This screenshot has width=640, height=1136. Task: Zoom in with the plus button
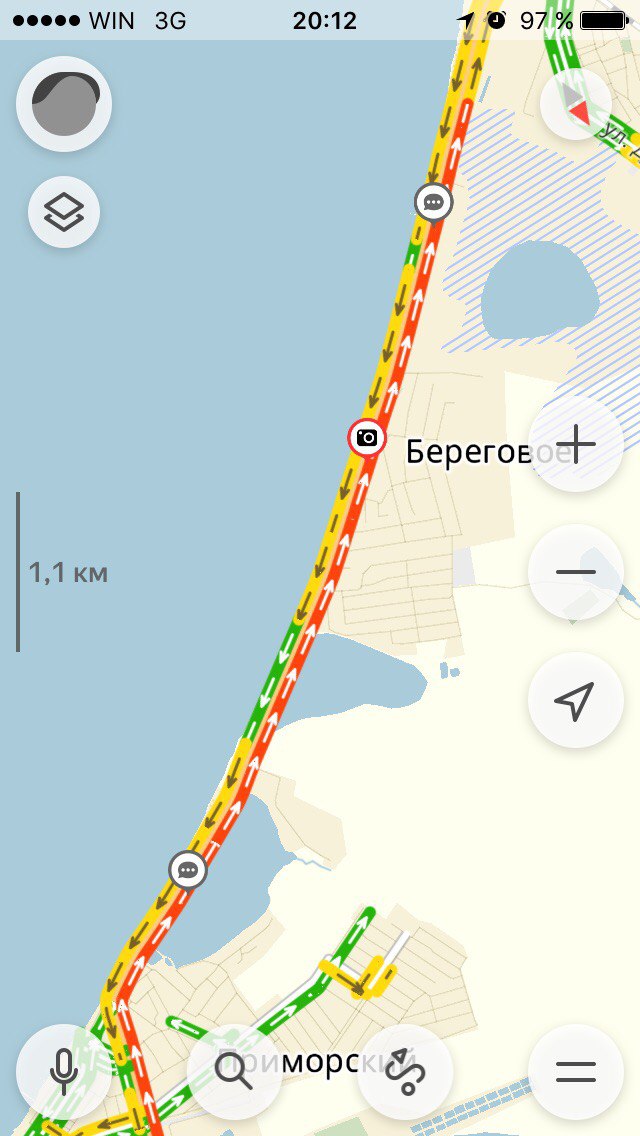coord(575,444)
